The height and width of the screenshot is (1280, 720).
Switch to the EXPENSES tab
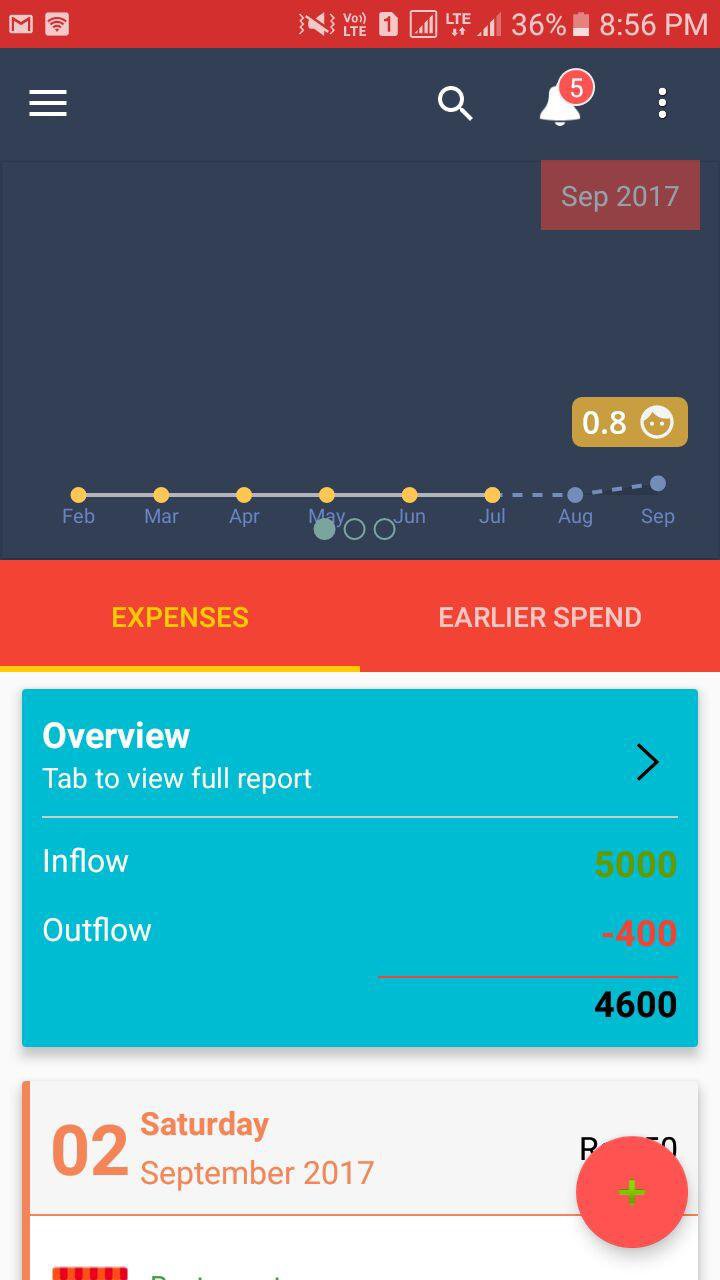pos(180,617)
